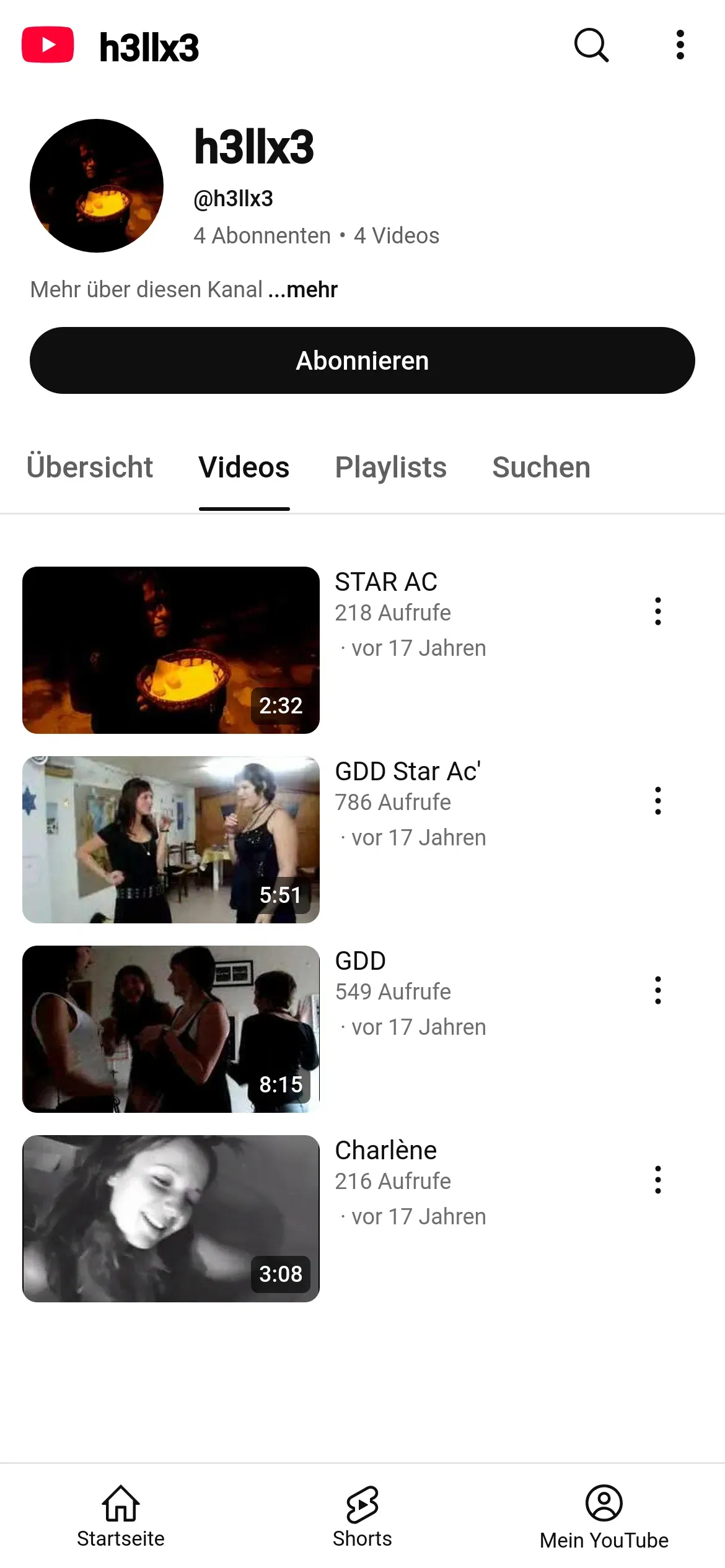The width and height of the screenshot is (725, 1568).
Task: Select the Videos tab
Action: click(x=244, y=468)
